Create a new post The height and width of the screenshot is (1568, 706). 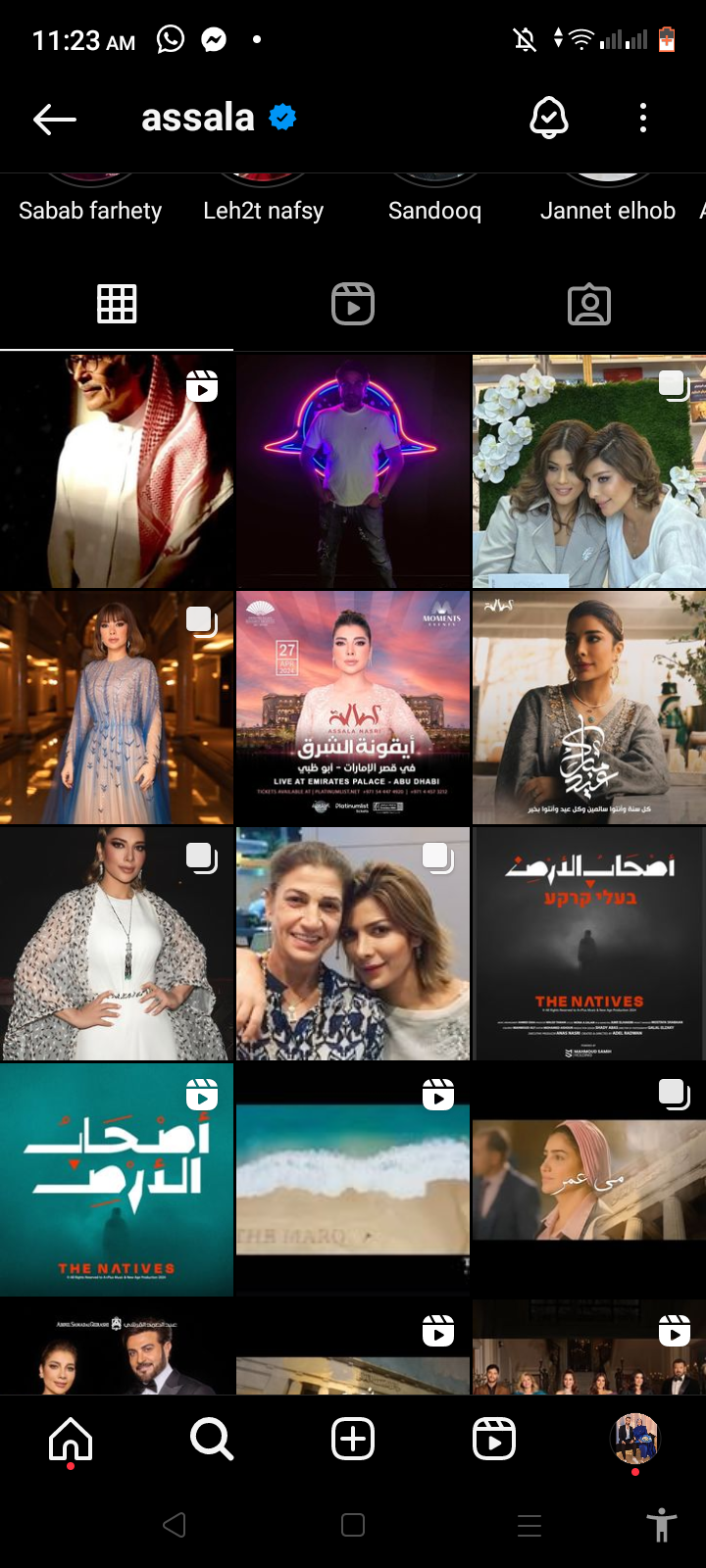click(353, 1440)
